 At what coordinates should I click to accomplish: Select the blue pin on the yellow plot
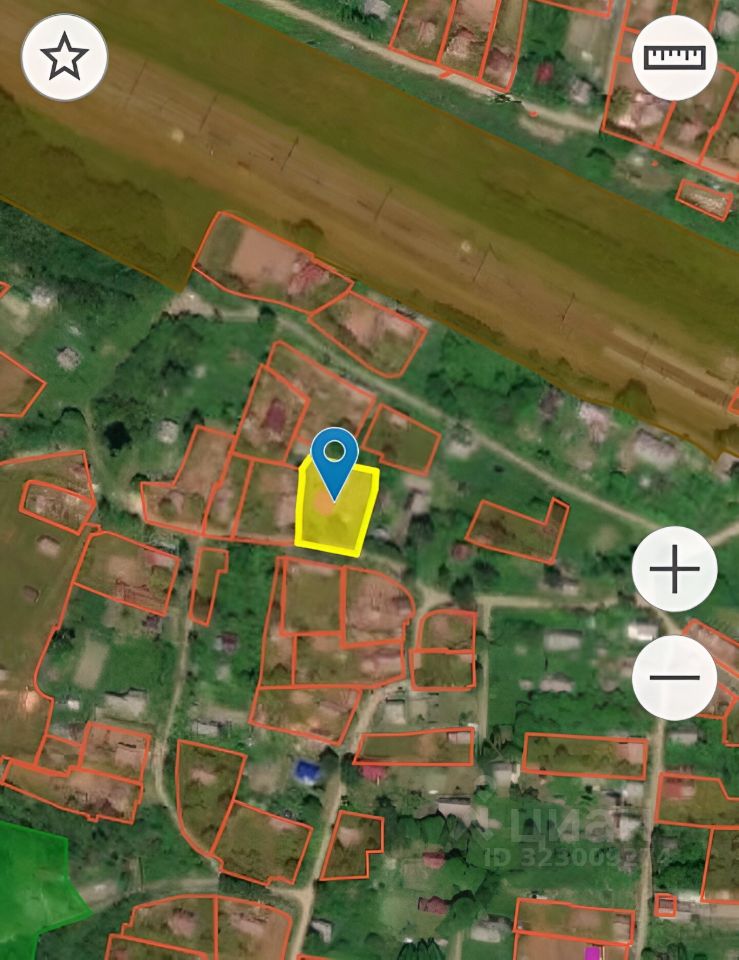(334, 460)
